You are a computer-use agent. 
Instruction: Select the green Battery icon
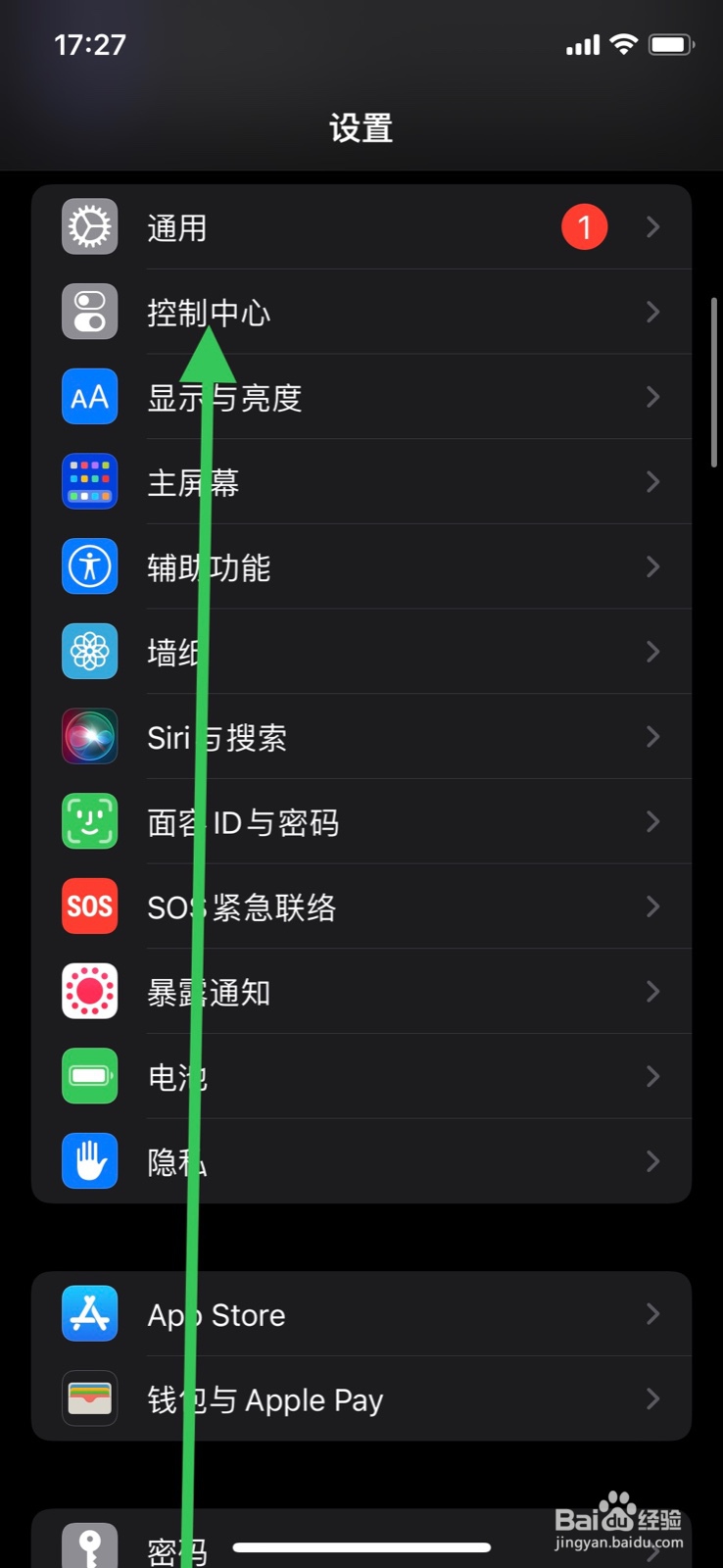(x=88, y=1076)
